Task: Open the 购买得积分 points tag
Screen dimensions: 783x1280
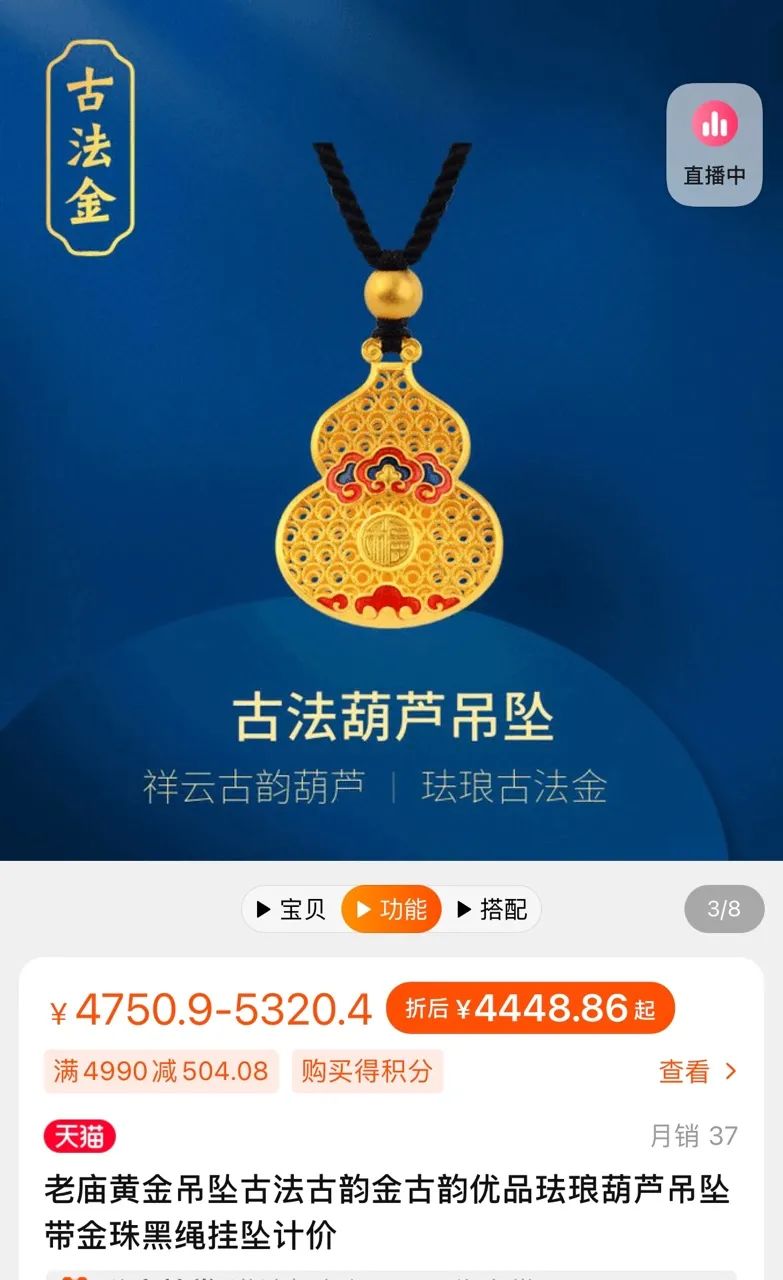Action: click(x=367, y=1071)
